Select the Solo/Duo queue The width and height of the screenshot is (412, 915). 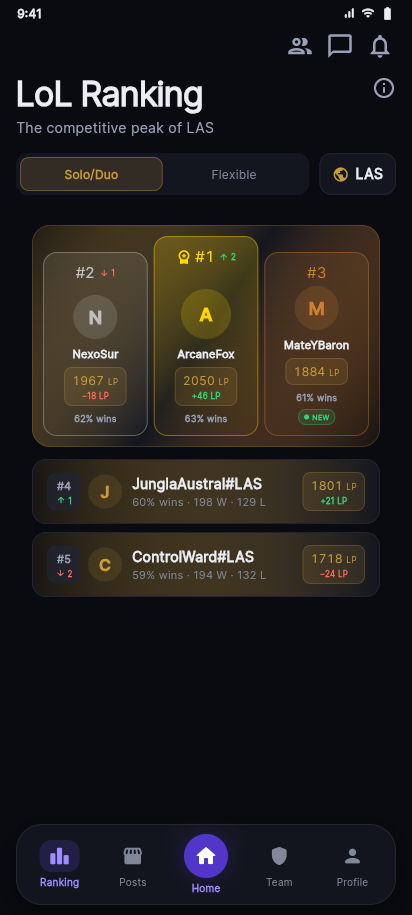click(x=91, y=174)
